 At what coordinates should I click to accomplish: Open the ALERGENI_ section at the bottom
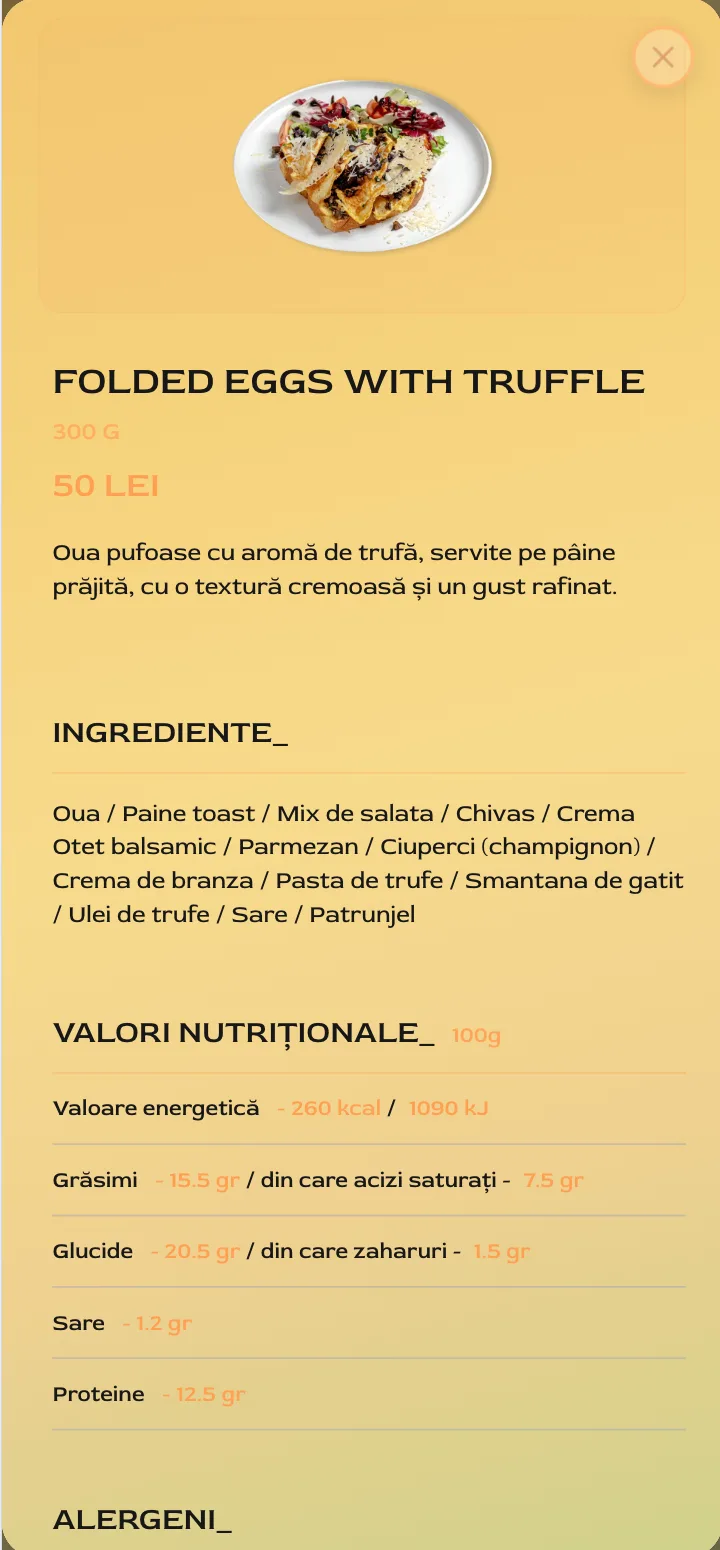[141, 1521]
